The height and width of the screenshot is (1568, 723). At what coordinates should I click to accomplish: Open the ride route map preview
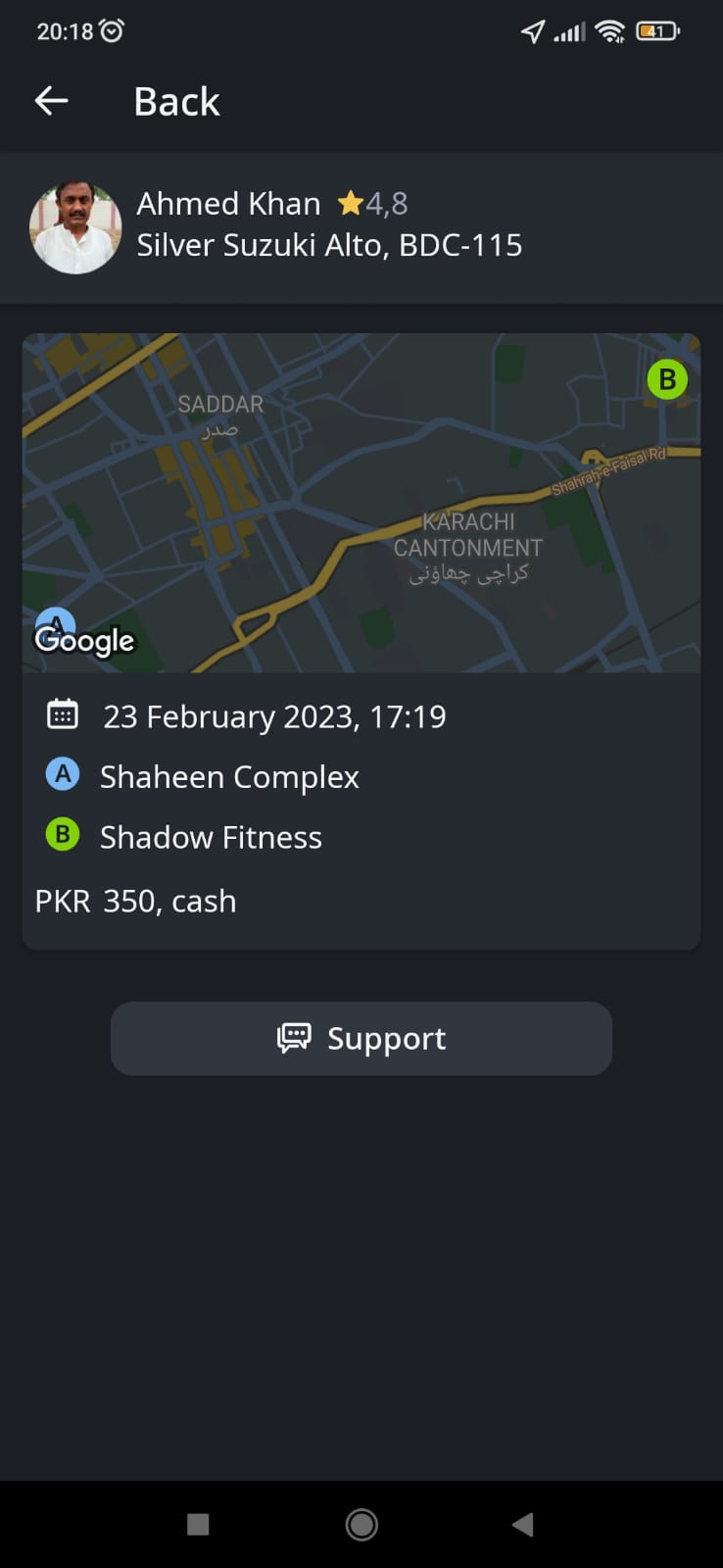361,503
